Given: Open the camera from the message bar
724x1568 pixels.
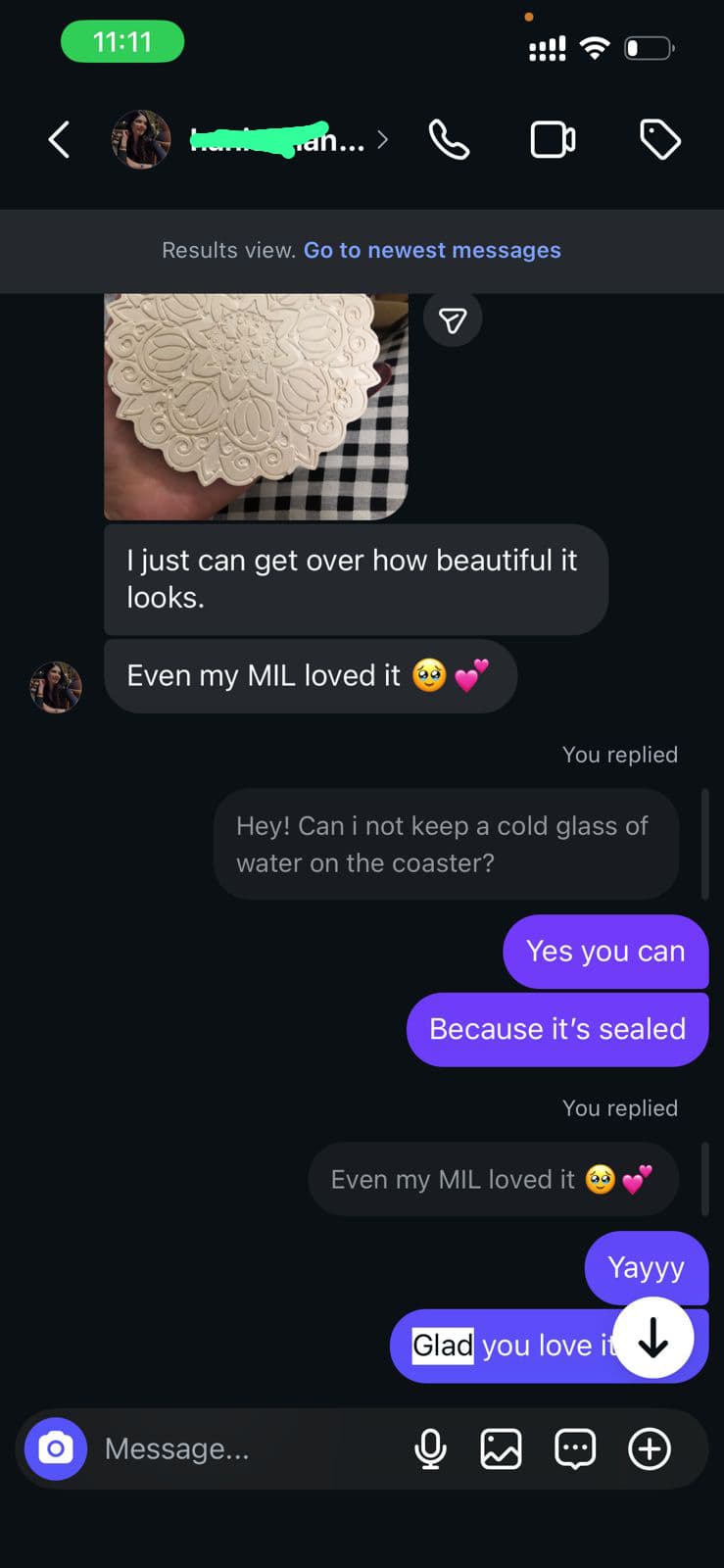Looking at the screenshot, I should 56,1448.
